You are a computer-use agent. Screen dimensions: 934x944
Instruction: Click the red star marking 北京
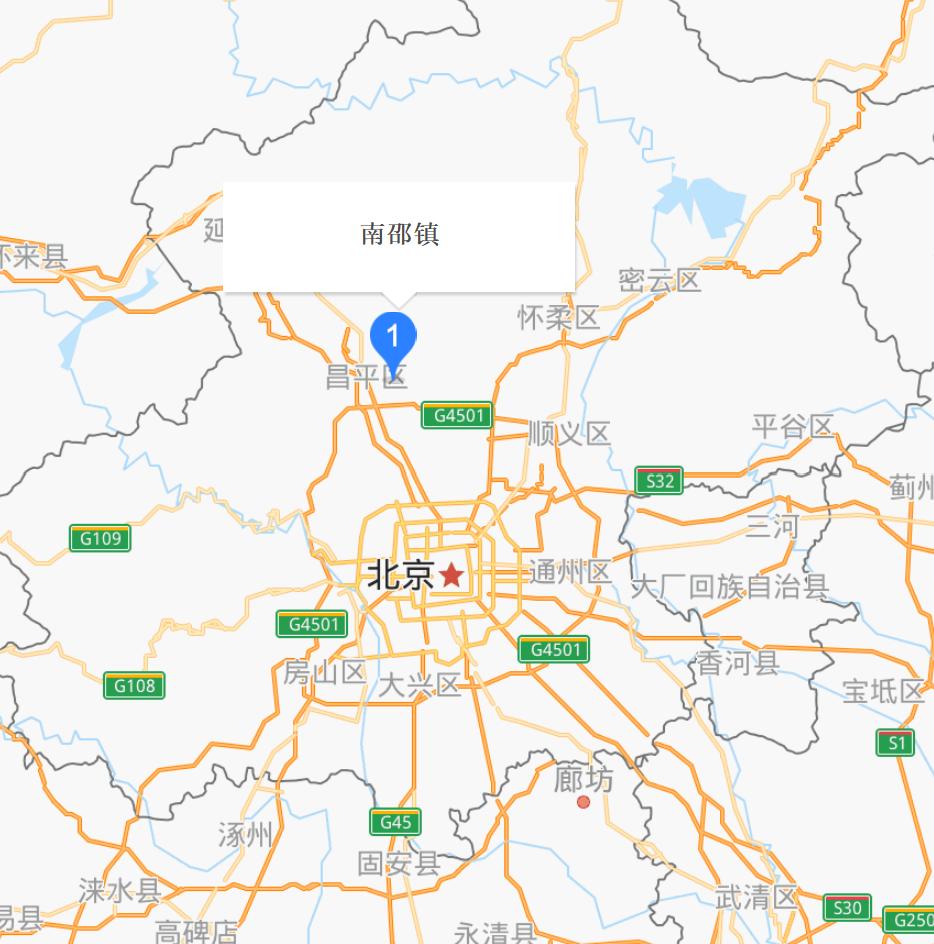point(451,574)
